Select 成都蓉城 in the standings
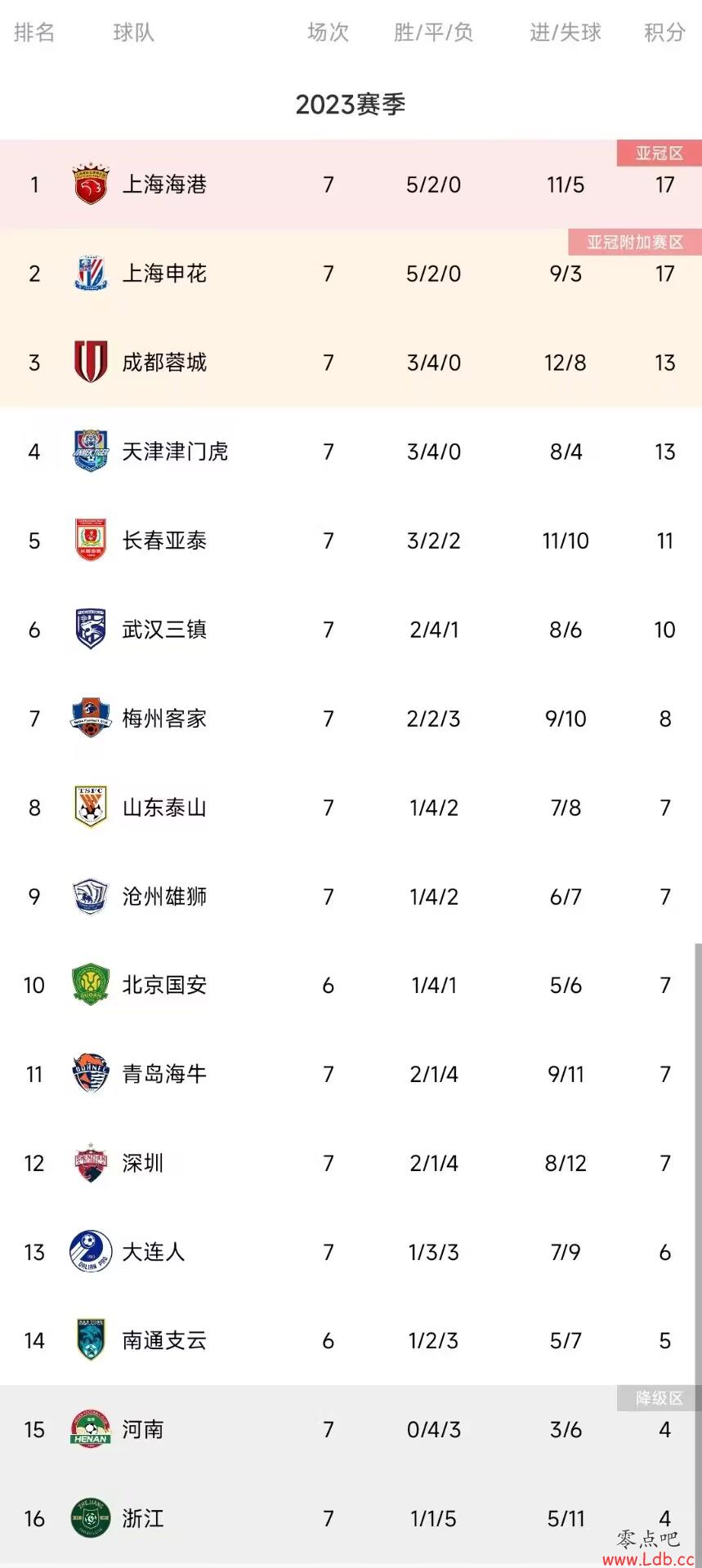Image resolution: width=702 pixels, height=1568 pixels. coord(351,363)
